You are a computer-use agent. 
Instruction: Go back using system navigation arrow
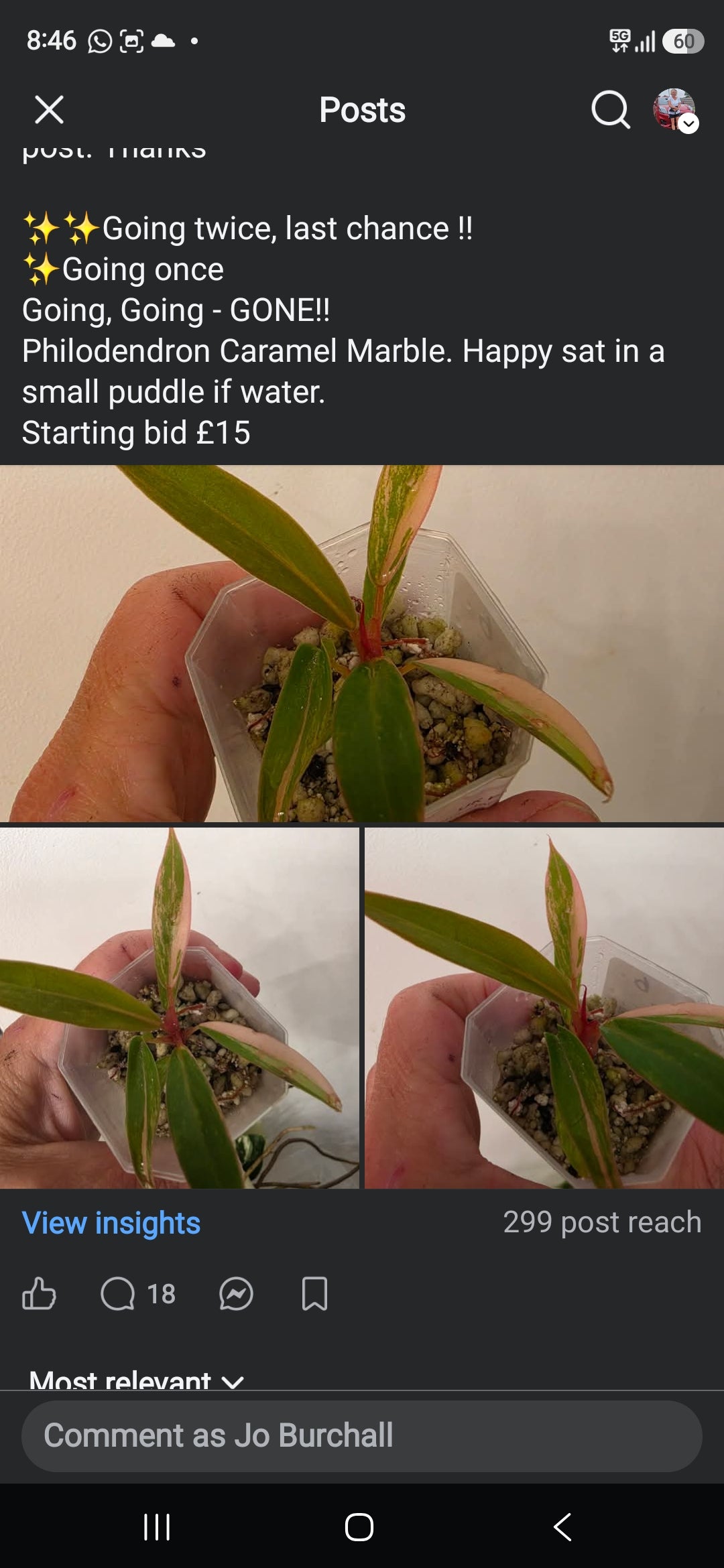tap(562, 1527)
